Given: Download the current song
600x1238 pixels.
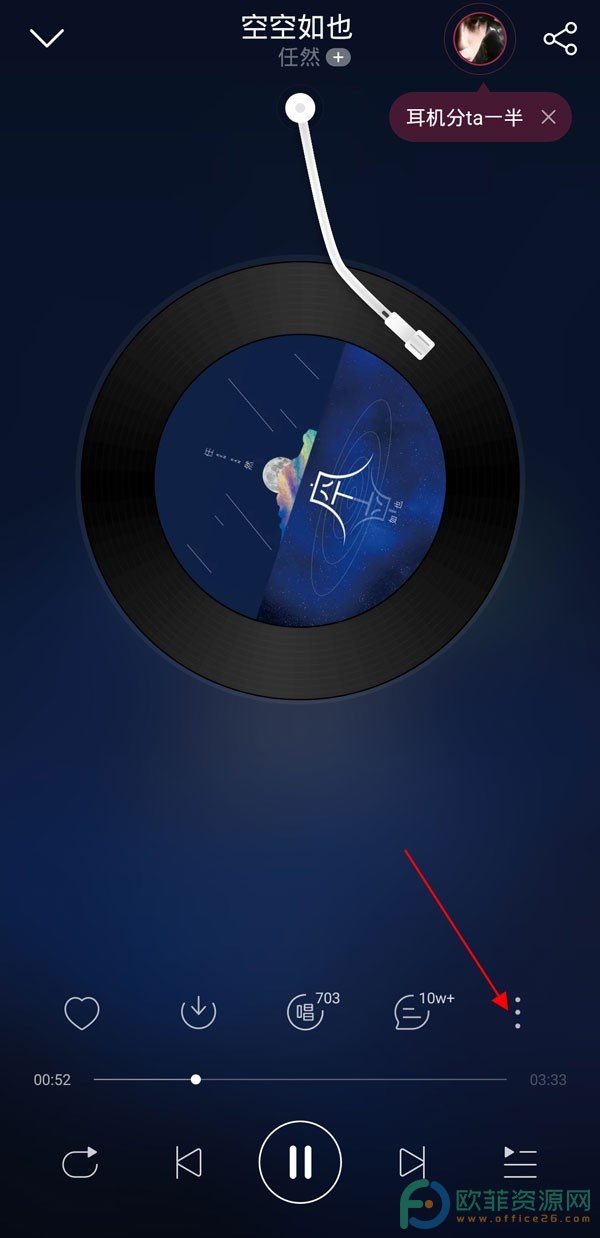Looking at the screenshot, I should coord(198,1012).
